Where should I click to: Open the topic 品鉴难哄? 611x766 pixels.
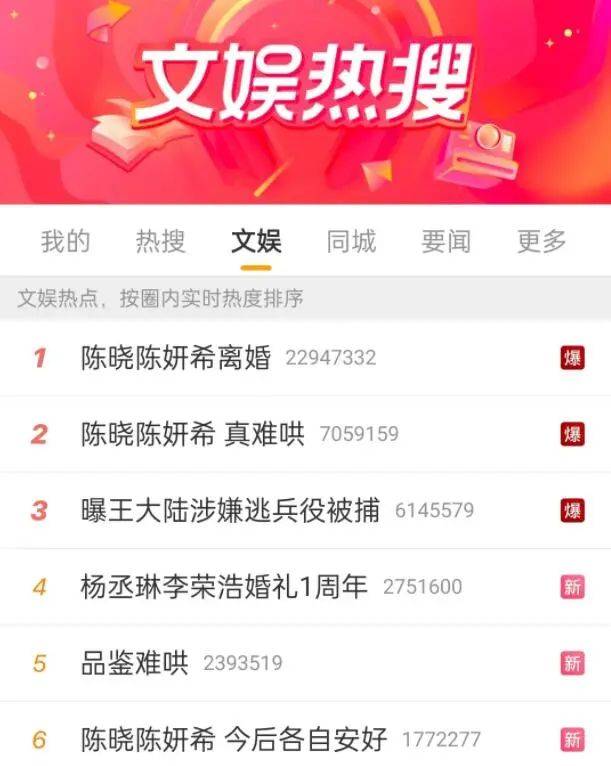tap(134, 663)
